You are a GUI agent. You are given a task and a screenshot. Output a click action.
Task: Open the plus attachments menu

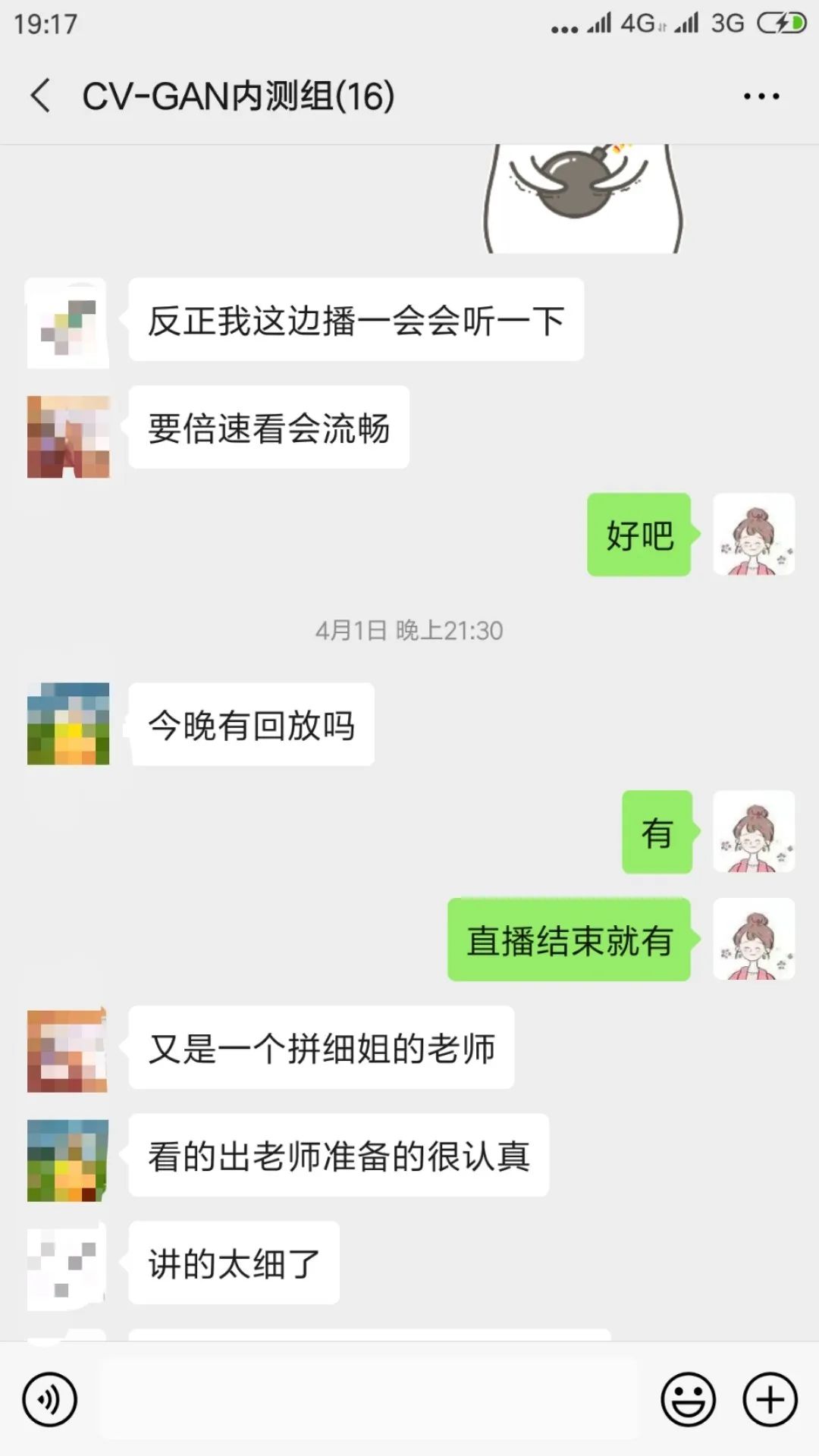(x=770, y=1399)
